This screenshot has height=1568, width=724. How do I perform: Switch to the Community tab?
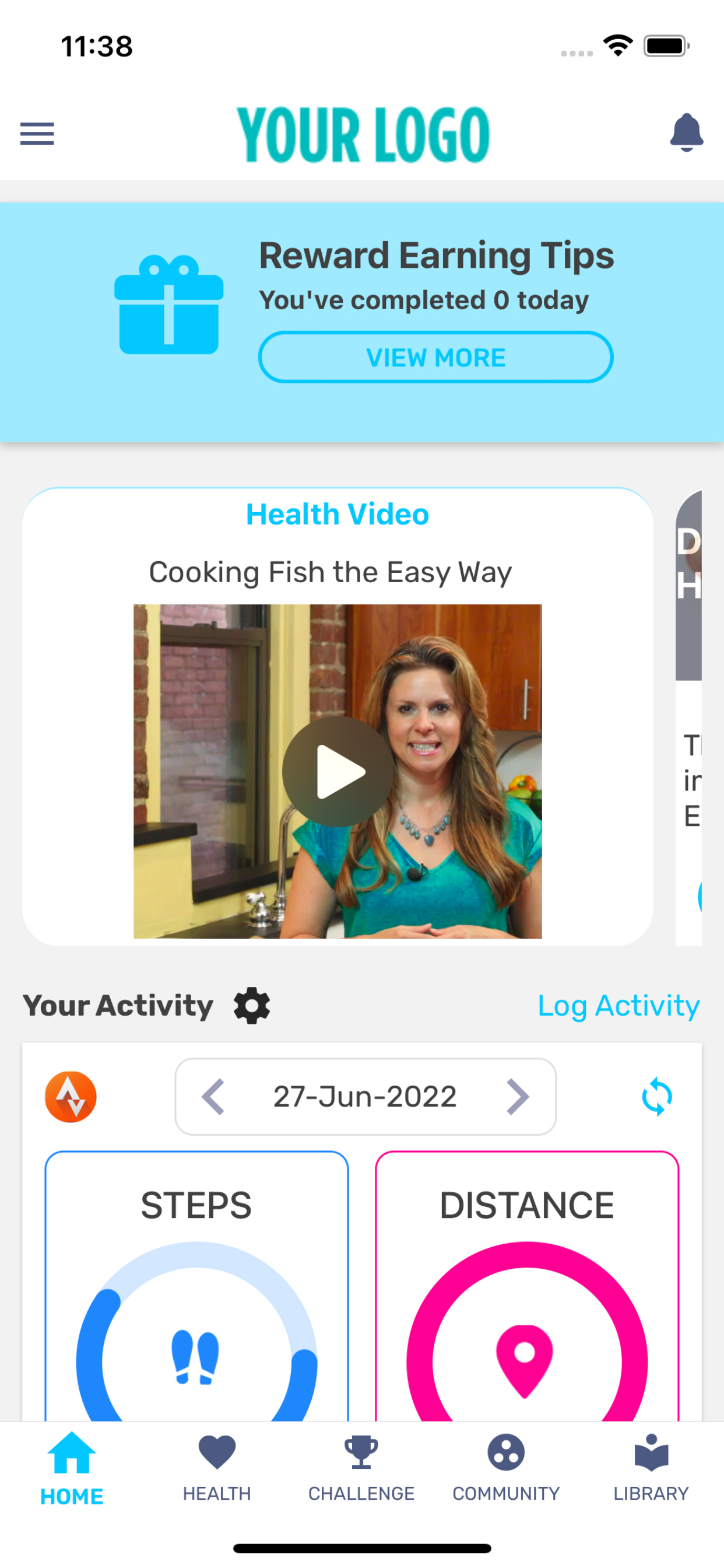coord(505,1468)
